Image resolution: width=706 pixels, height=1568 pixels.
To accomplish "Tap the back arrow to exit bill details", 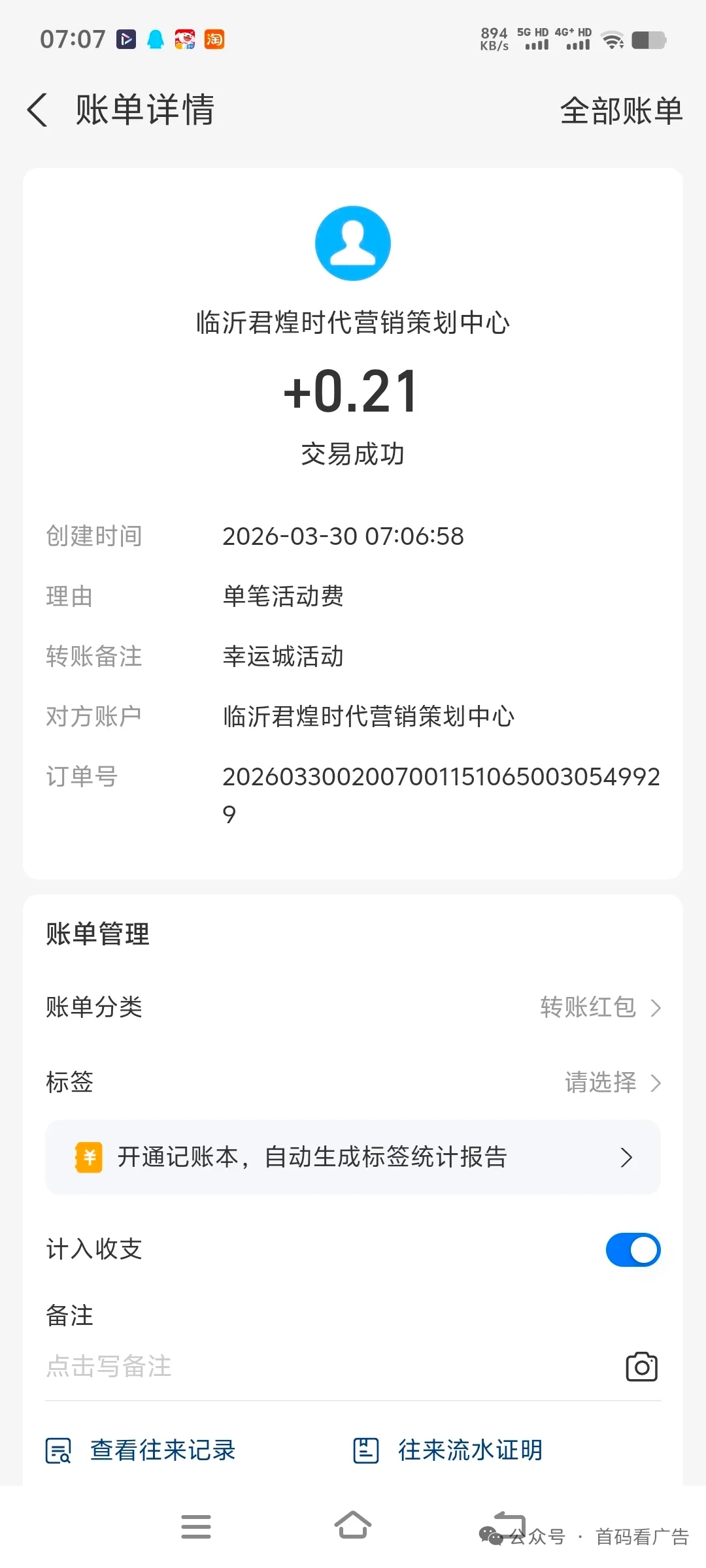I will coord(37,111).
